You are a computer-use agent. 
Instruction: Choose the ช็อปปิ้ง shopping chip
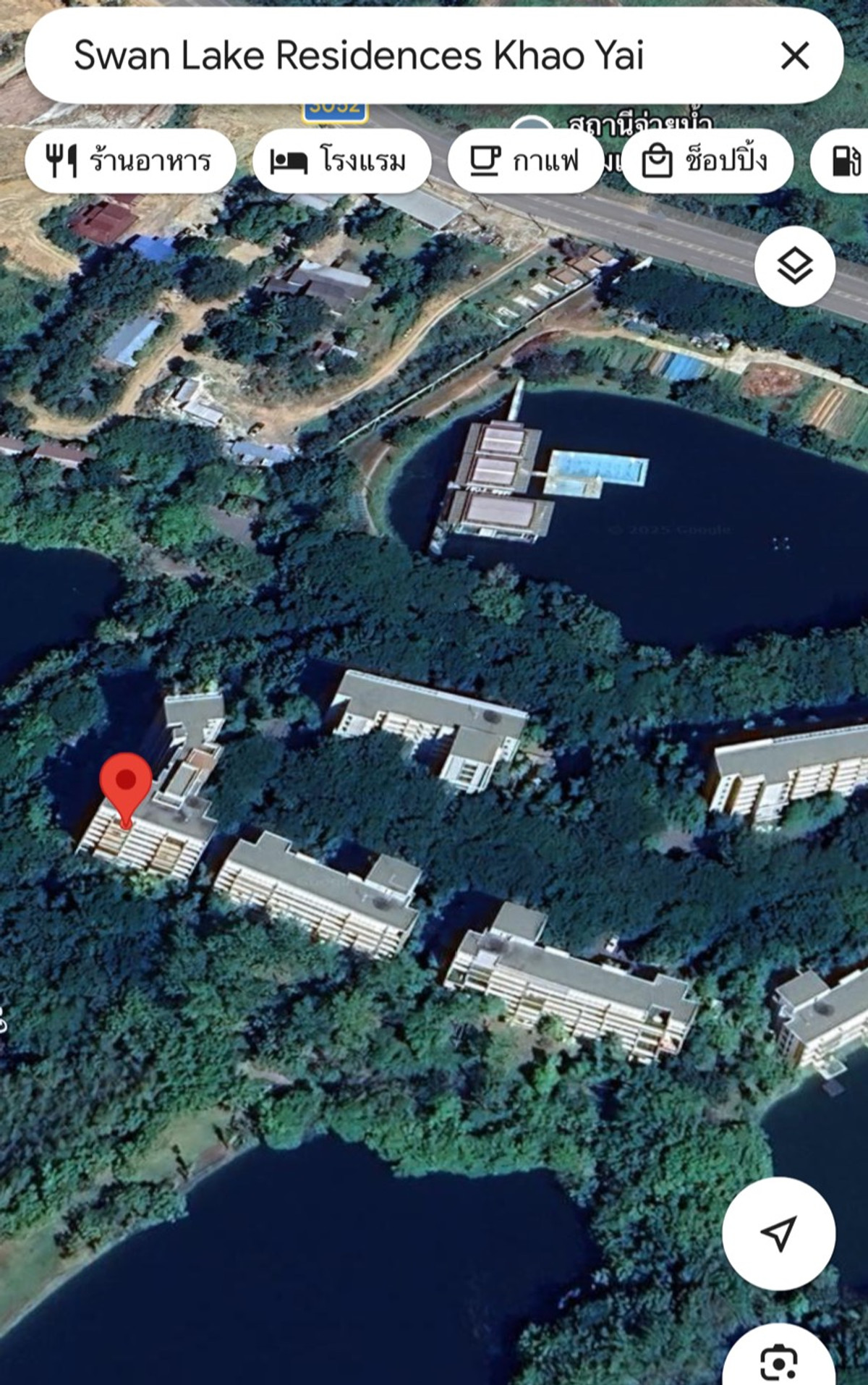pyautogui.click(x=707, y=161)
